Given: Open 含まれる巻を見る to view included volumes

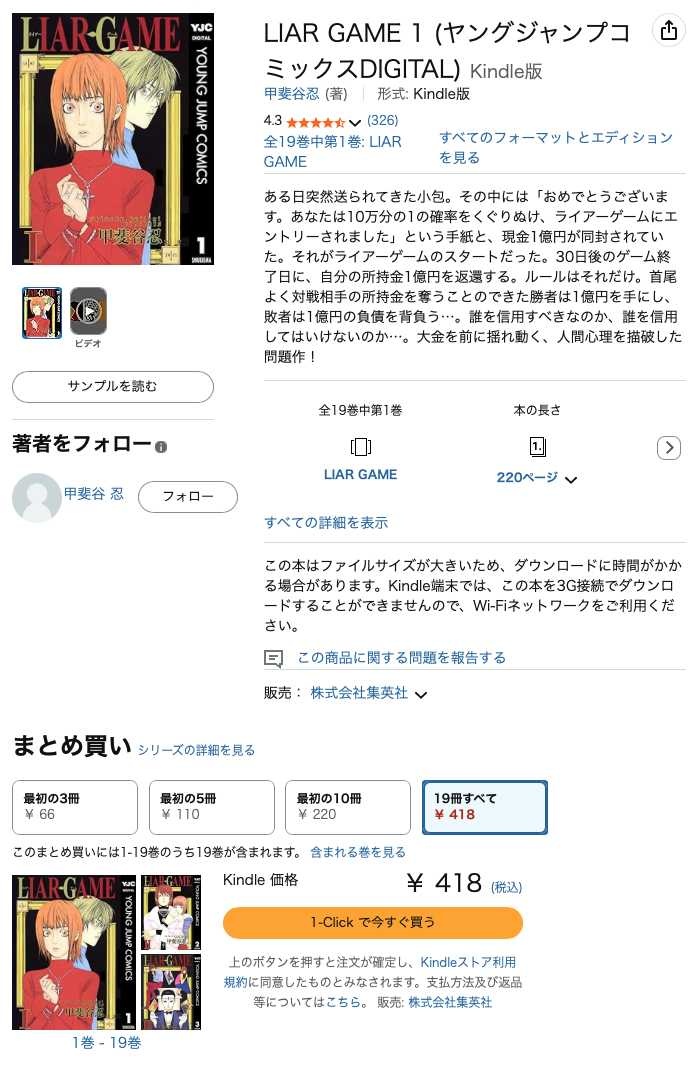Looking at the screenshot, I should [x=358, y=852].
